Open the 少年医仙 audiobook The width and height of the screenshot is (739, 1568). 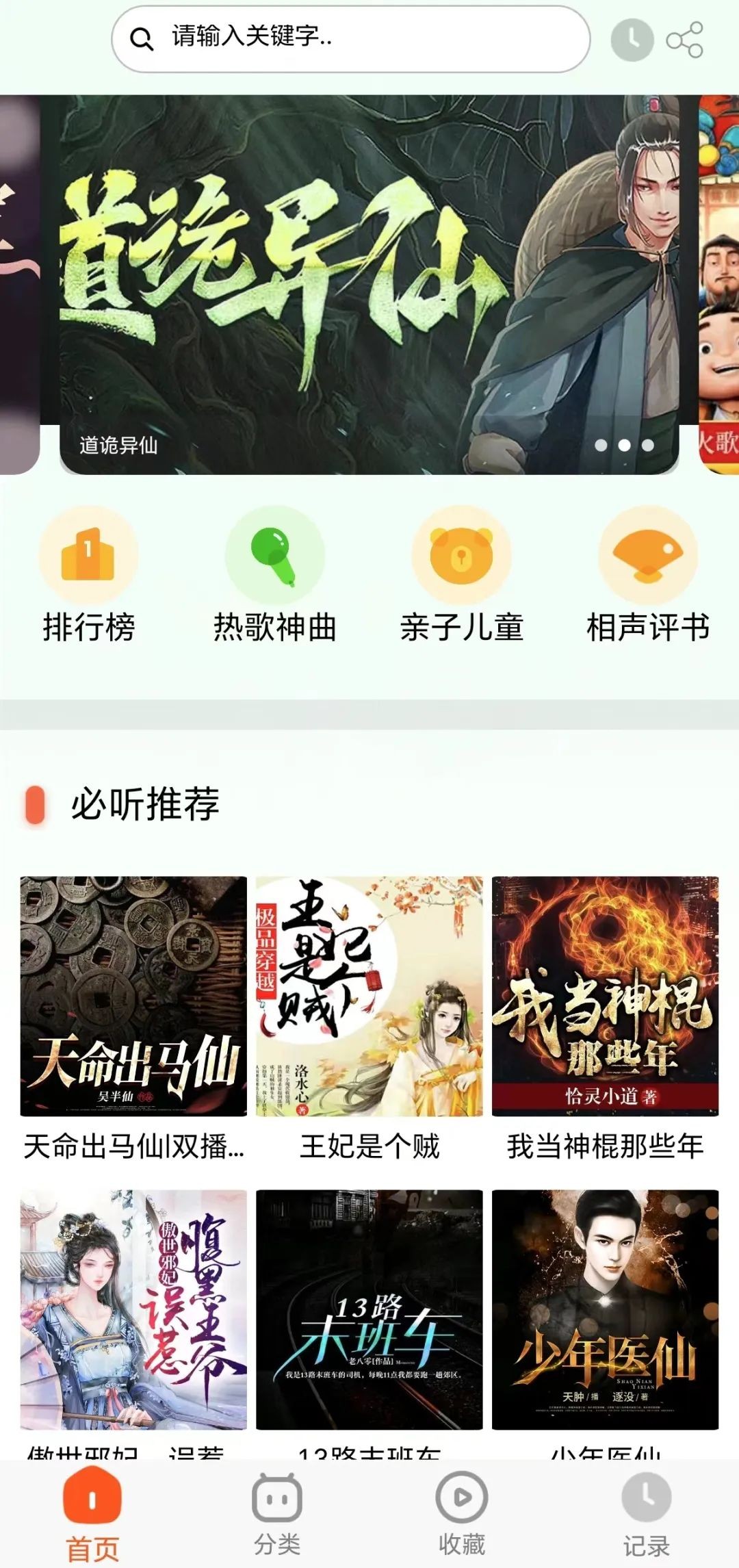[x=605, y=1309]
